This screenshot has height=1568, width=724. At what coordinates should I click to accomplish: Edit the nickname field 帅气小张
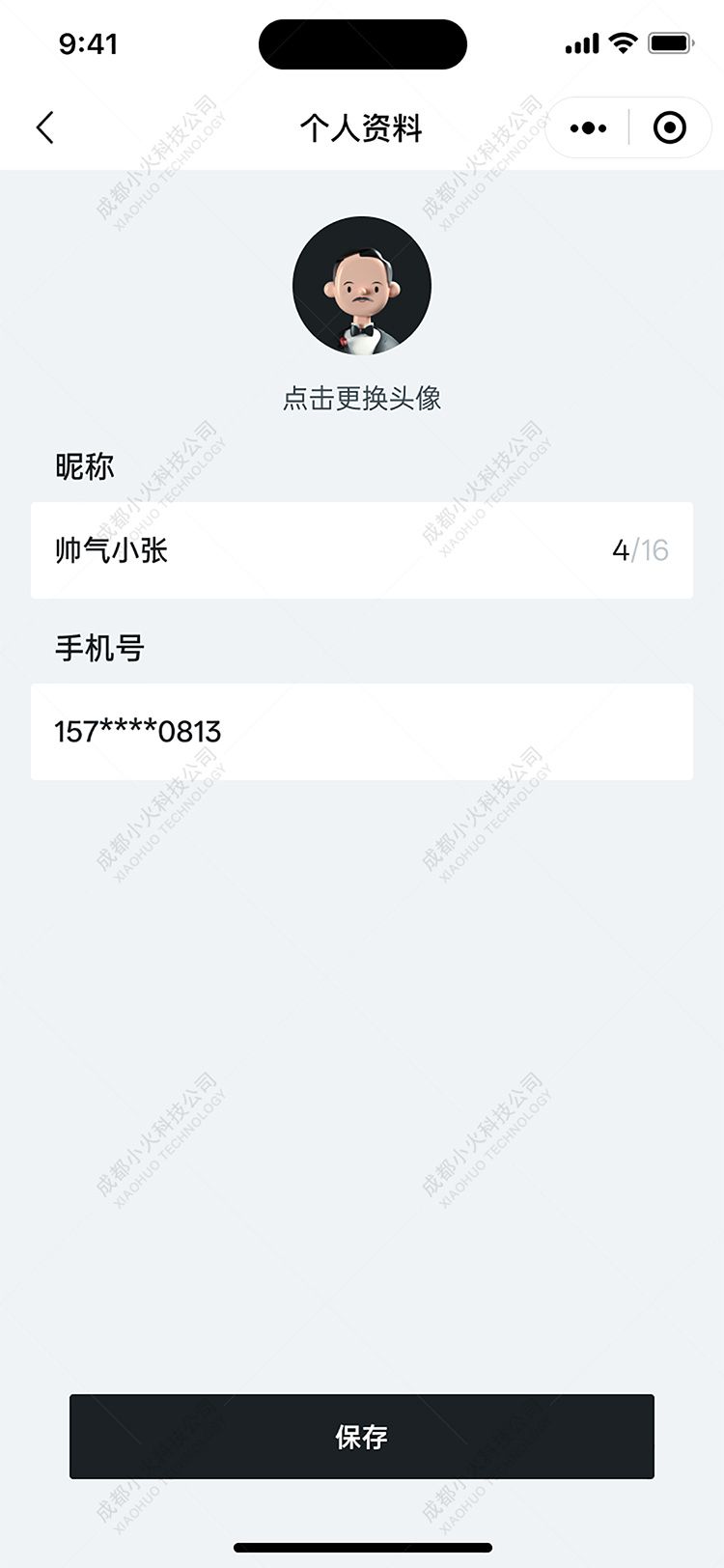[x=328, y=550]
